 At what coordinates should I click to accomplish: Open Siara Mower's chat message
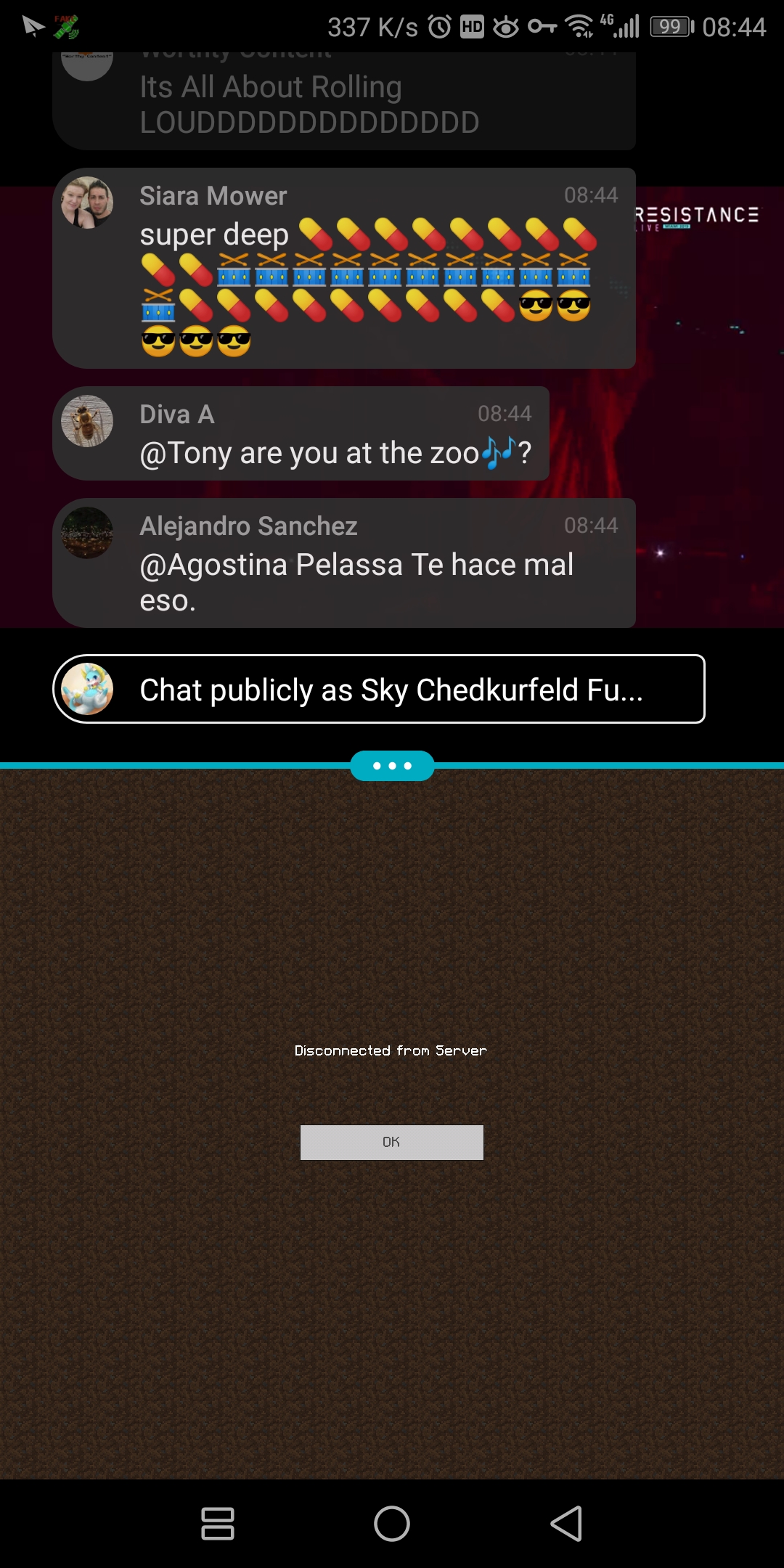point(344,269)
